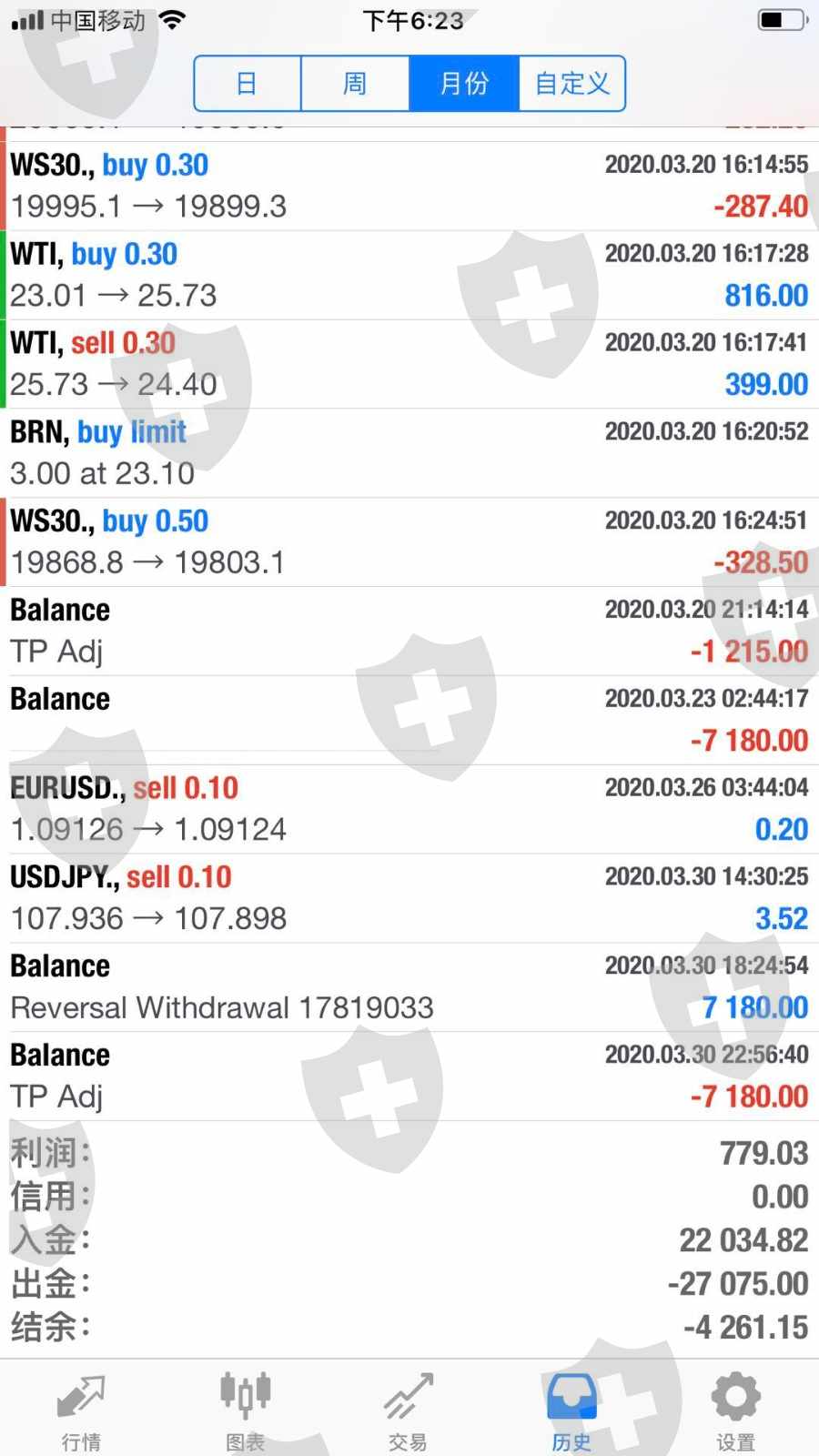Viewport: 819px width, 1456px height.
Task: Open the WTI buy 0.30 trade row
Action: coord(409,275)
